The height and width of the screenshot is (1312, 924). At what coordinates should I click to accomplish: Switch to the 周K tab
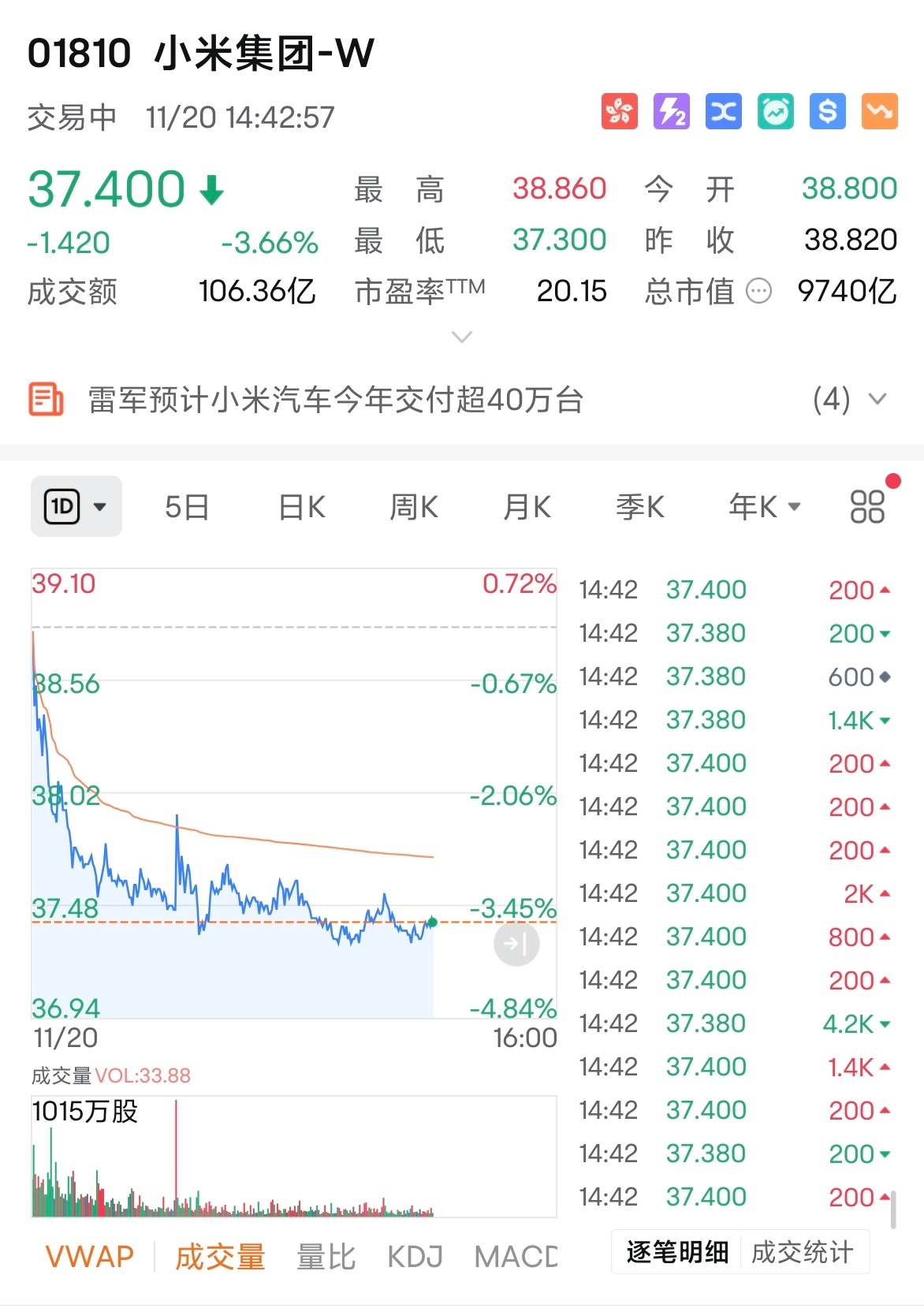413,507
